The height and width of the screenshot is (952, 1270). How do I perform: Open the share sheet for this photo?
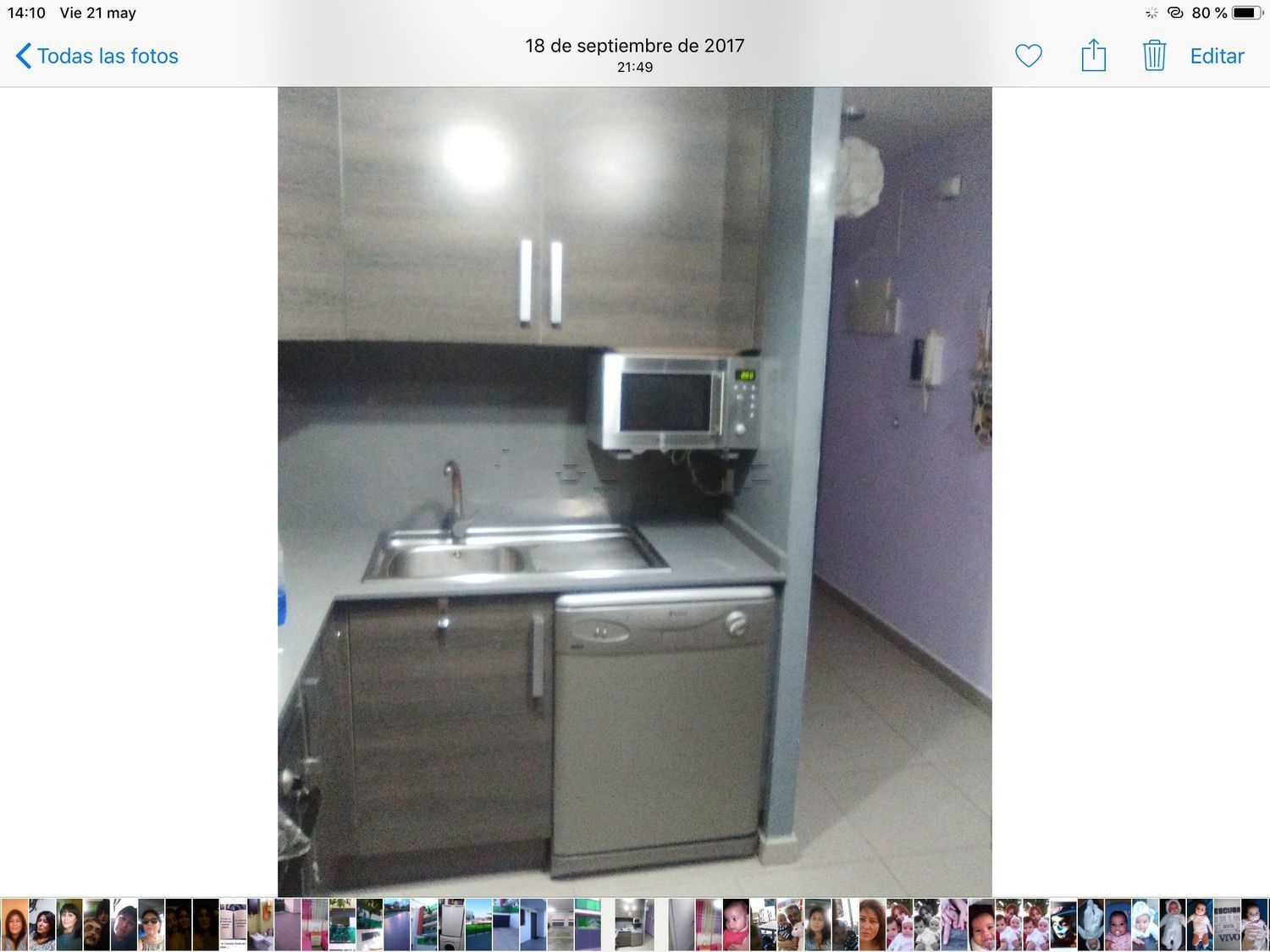click(1093, 56)
